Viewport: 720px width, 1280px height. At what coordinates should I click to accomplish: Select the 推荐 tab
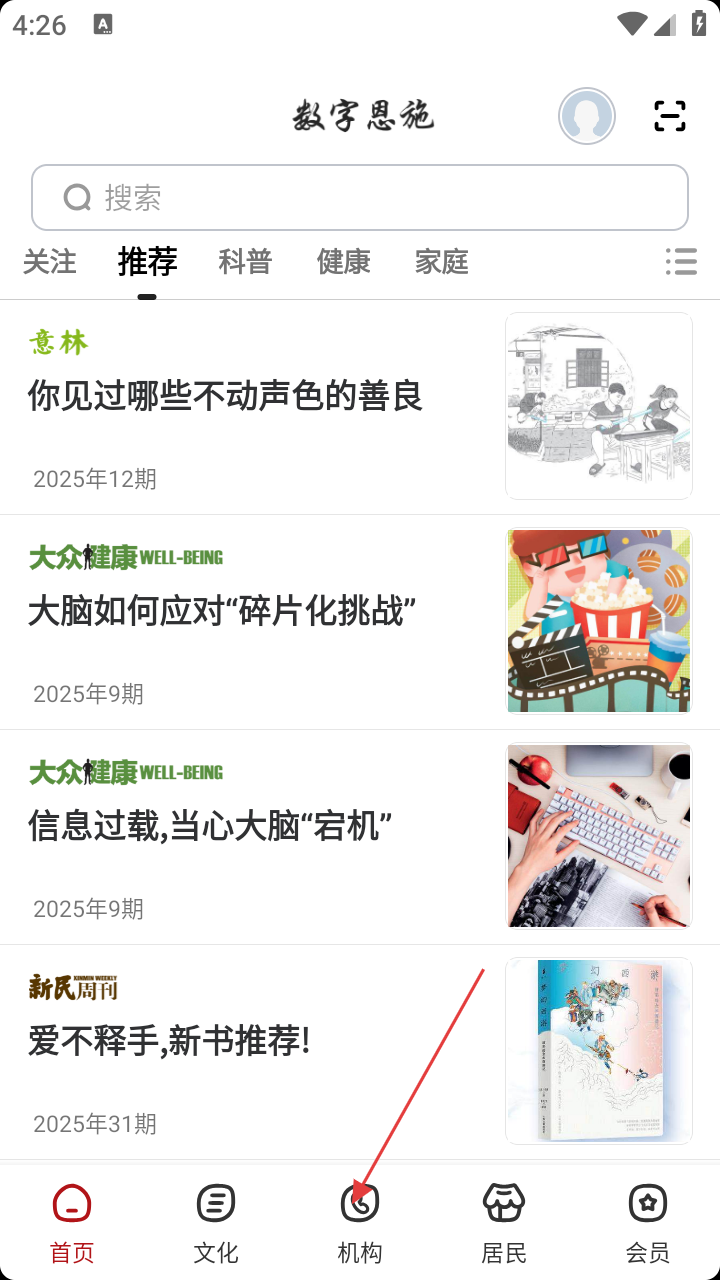click(147, 262)
